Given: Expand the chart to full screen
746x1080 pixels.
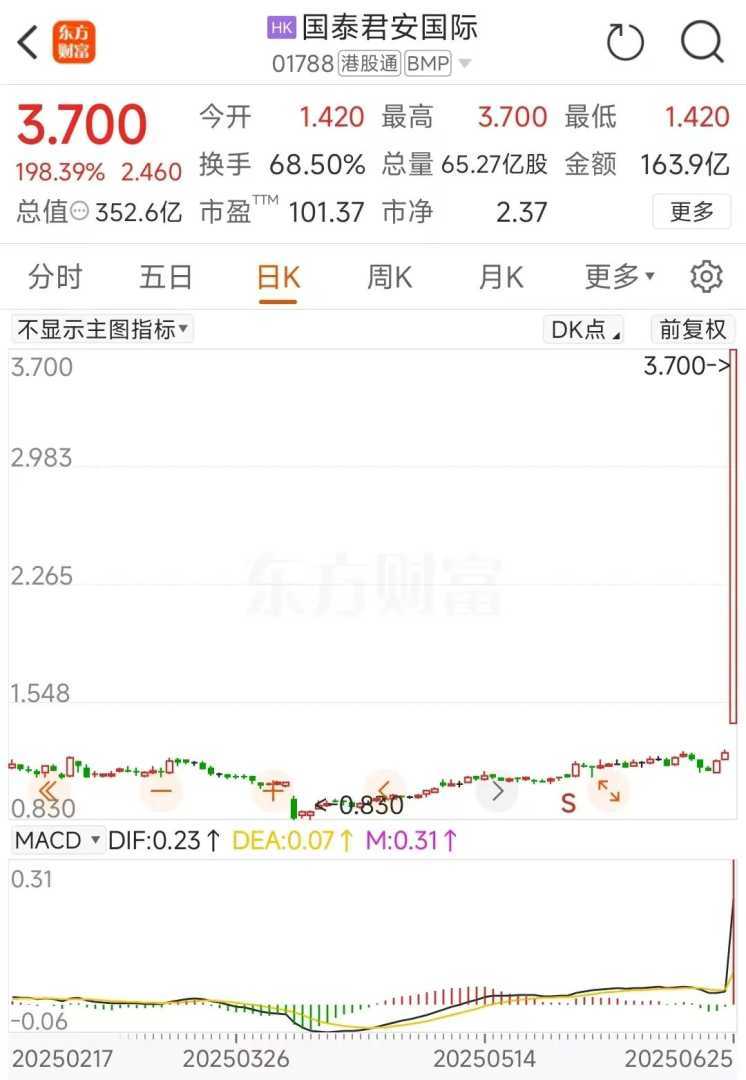Looking at the screenshot, I should [x=608, y=790].
